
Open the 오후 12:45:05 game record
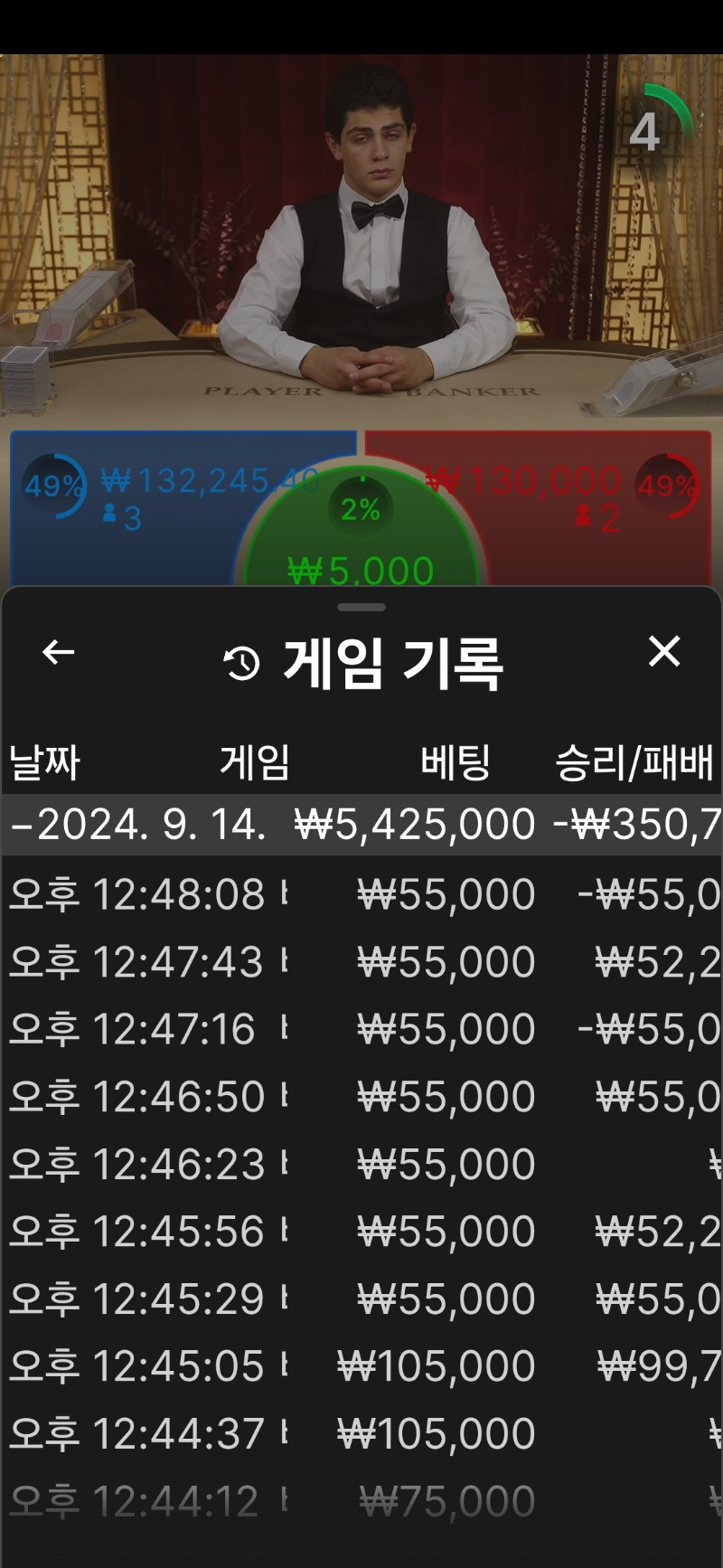(361, 1365)
